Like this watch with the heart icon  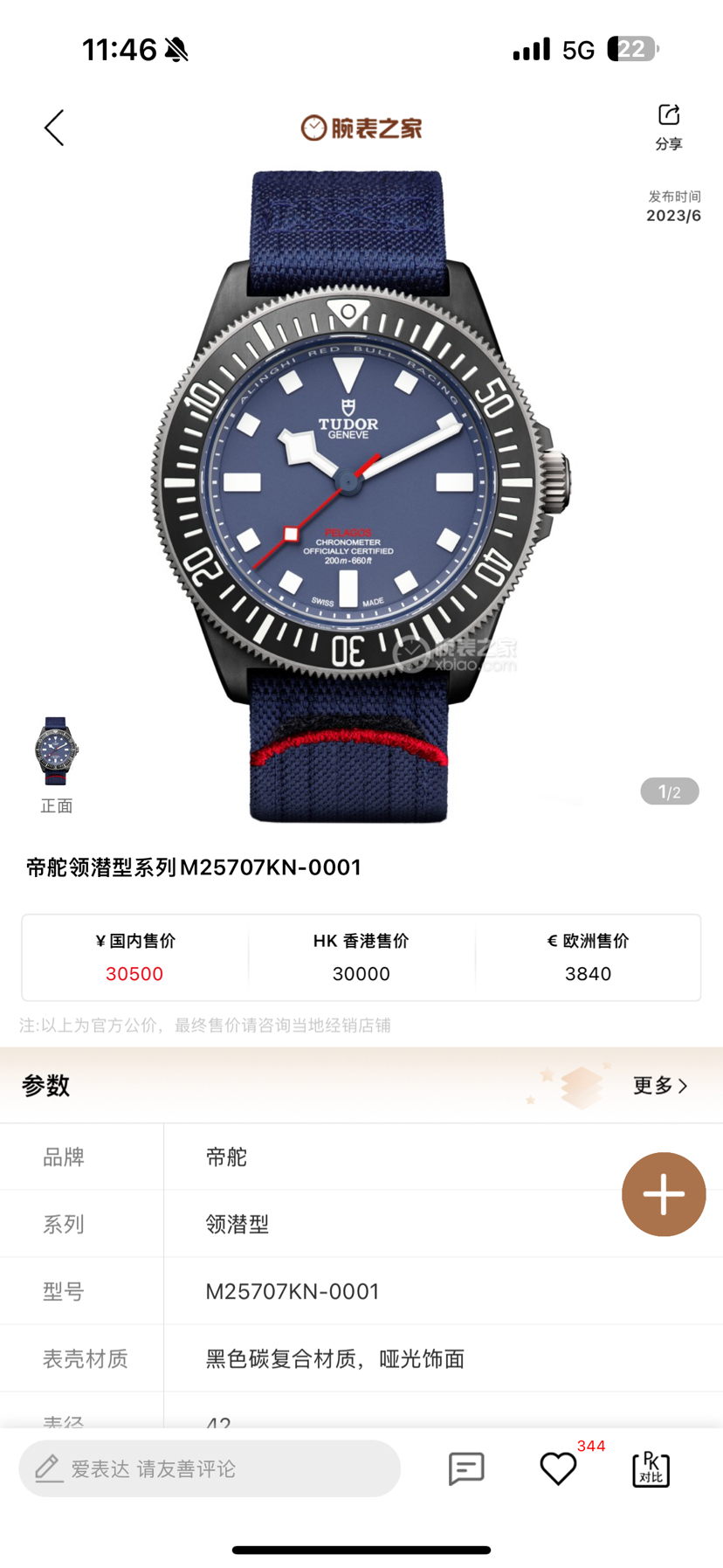tap(558, 1468)
